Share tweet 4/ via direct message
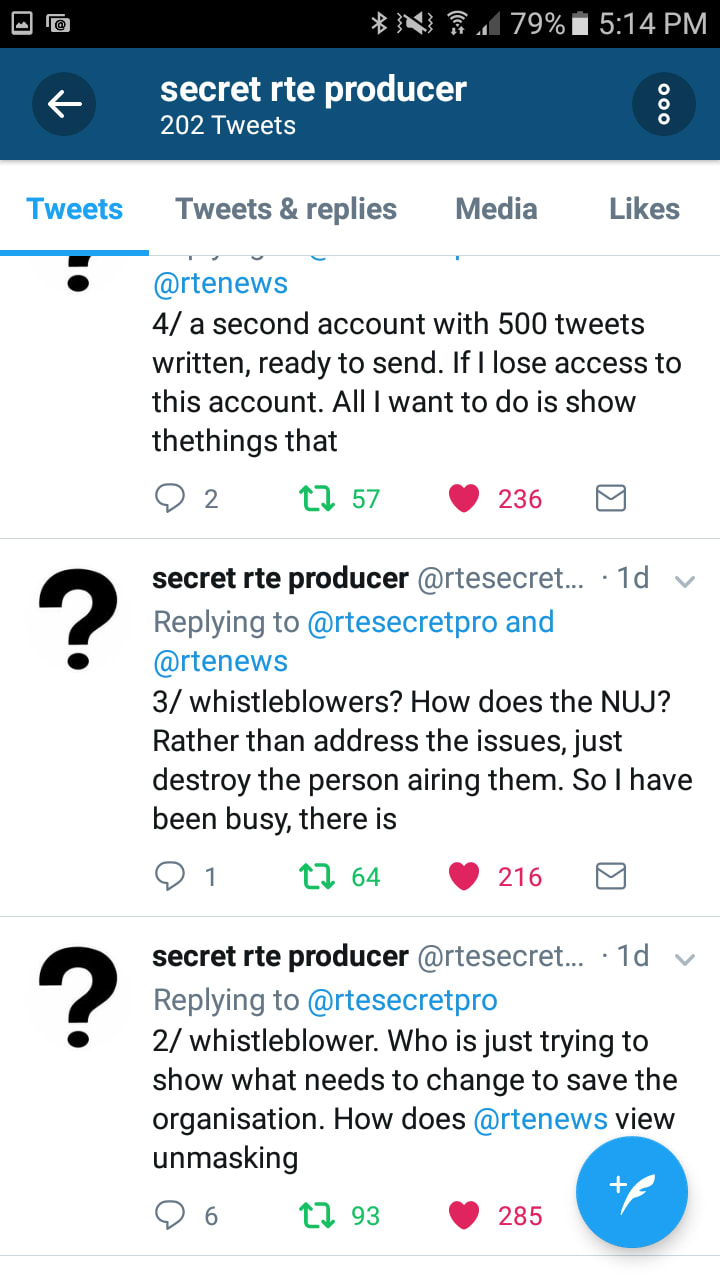This screenshot has height=1280, width=720. tap(610, 498)
